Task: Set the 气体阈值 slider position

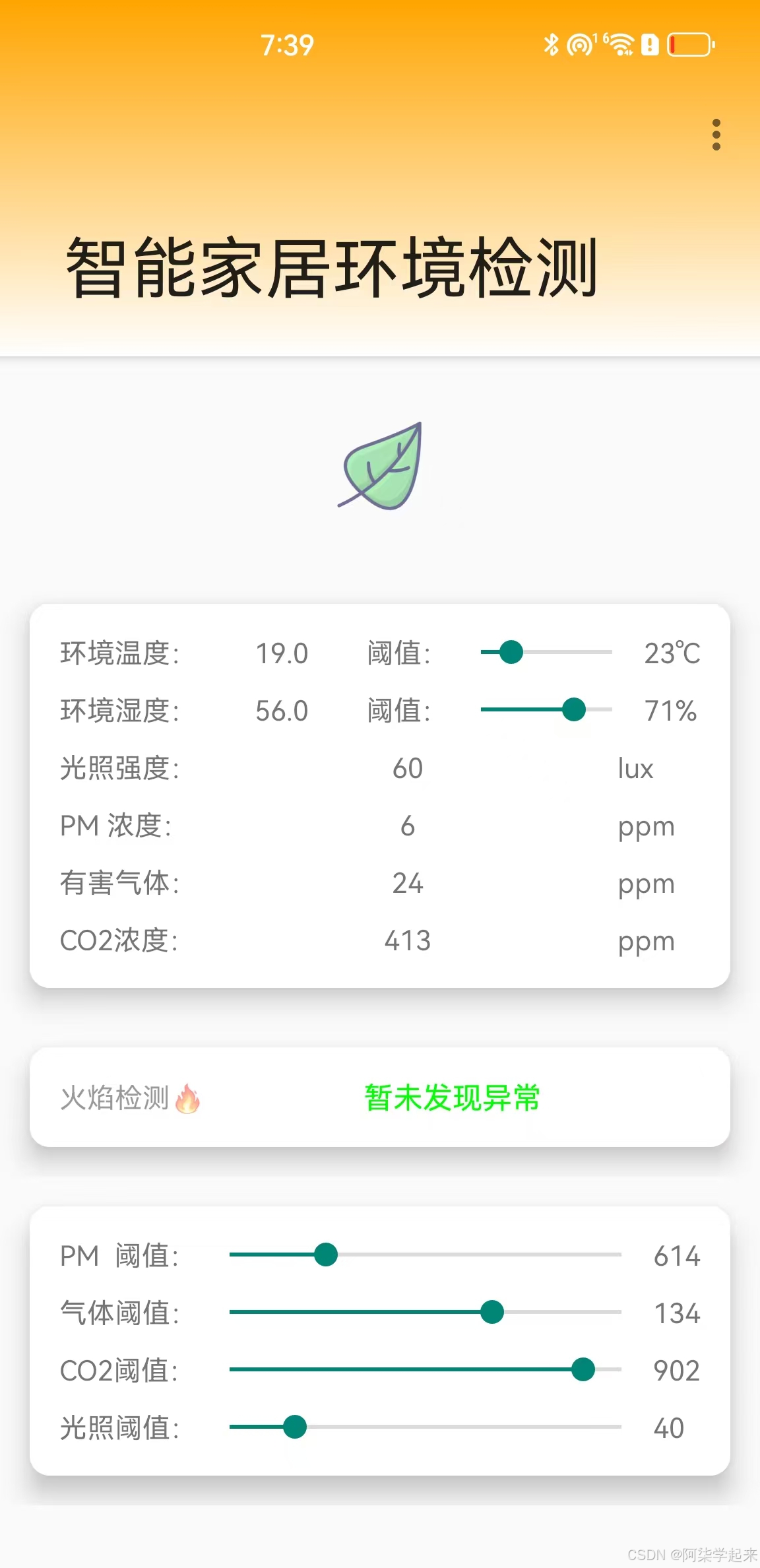Action: tap(492, 1312)
